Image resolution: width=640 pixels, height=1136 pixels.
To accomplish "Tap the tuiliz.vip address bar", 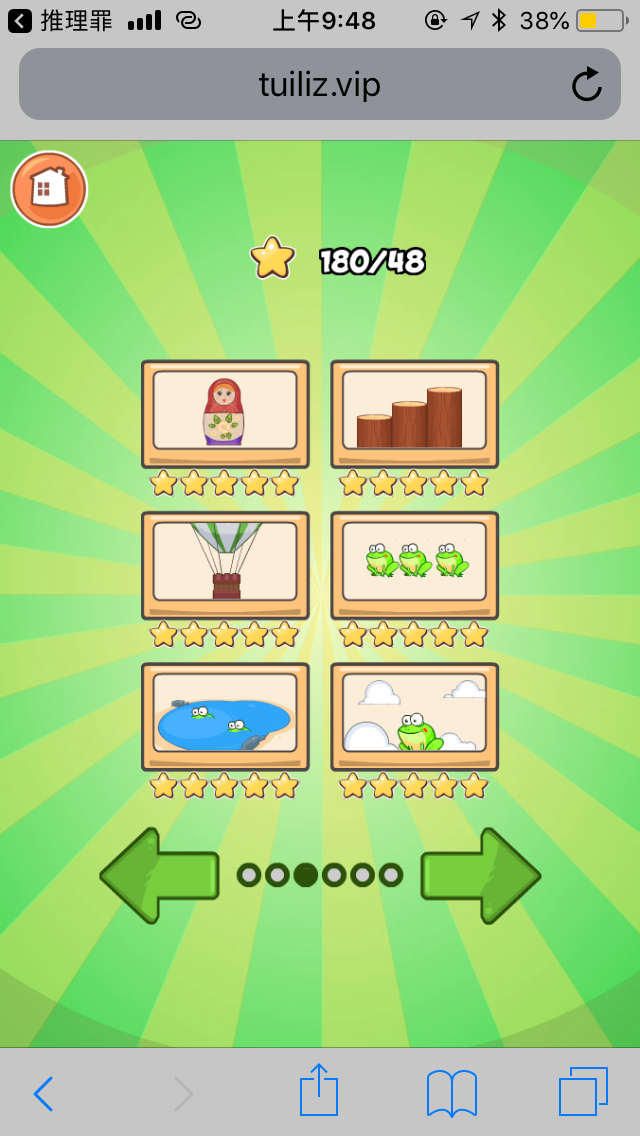I will (x=319, y=85).
